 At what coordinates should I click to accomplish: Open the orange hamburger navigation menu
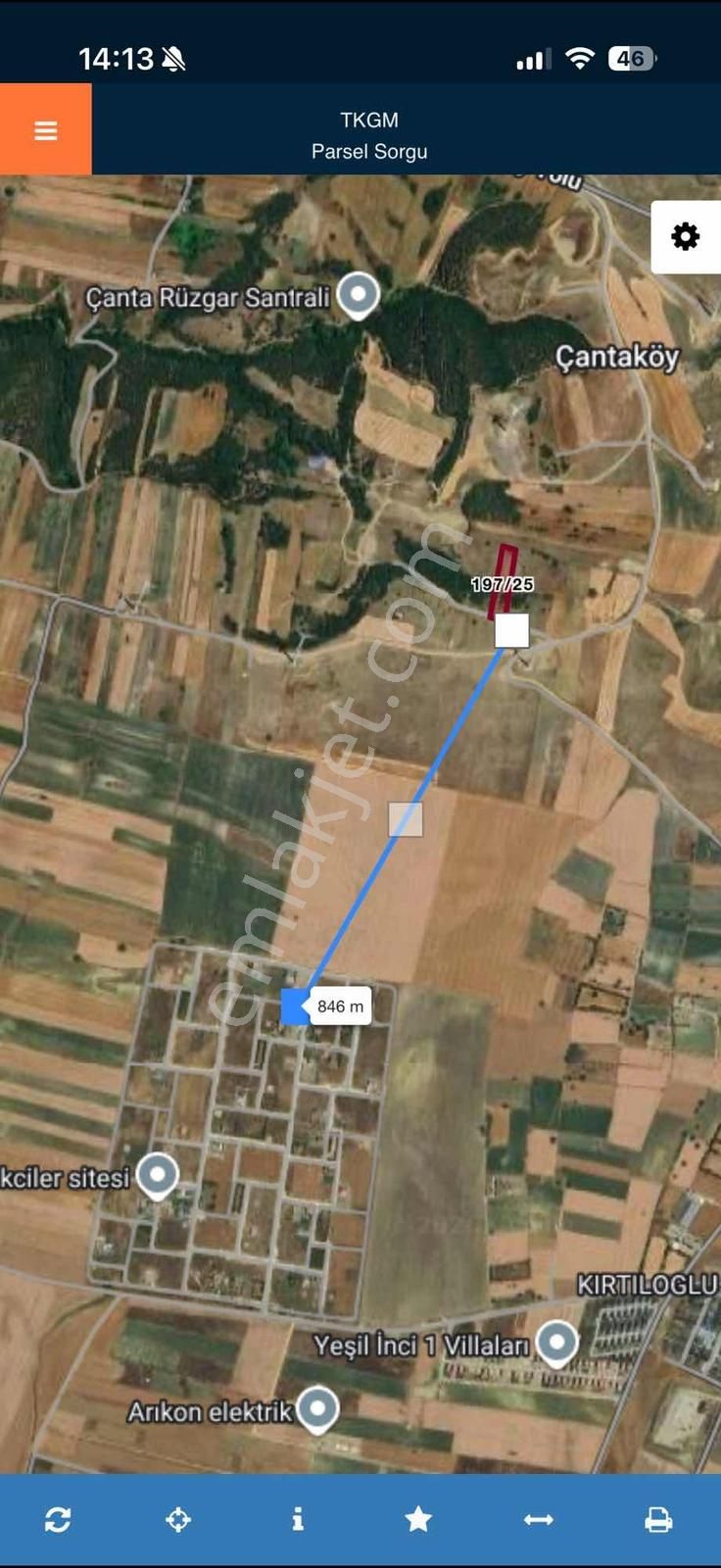click(x=45, y=128)
